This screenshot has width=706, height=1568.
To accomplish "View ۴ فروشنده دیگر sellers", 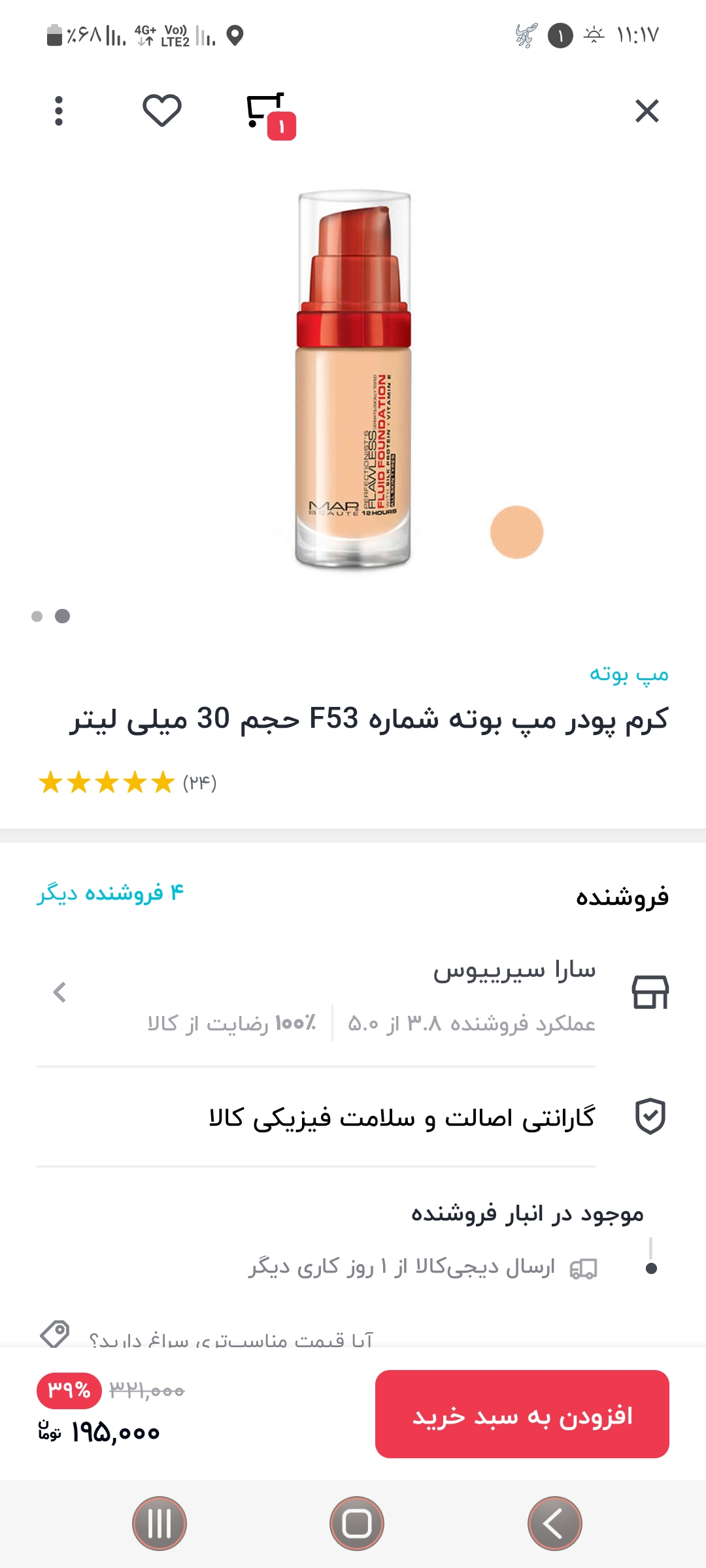I will tap(110, 893).
